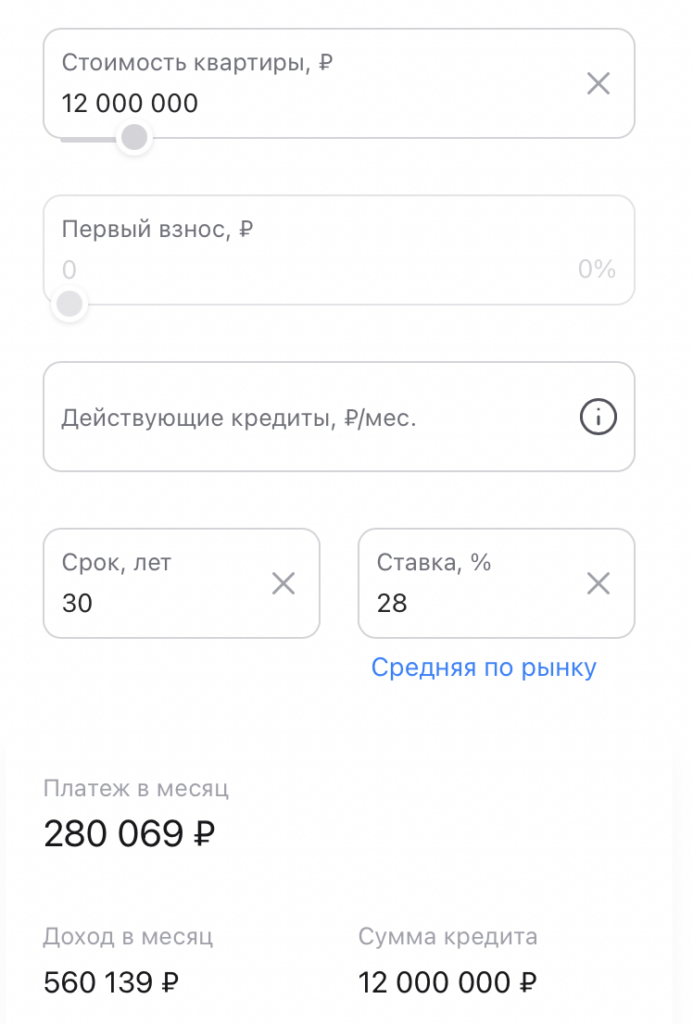Image resolution: width=693 pixels, height=1024 pixels.
Task: Edit the Срок, лет field
Action: click(x=150, y=603)
